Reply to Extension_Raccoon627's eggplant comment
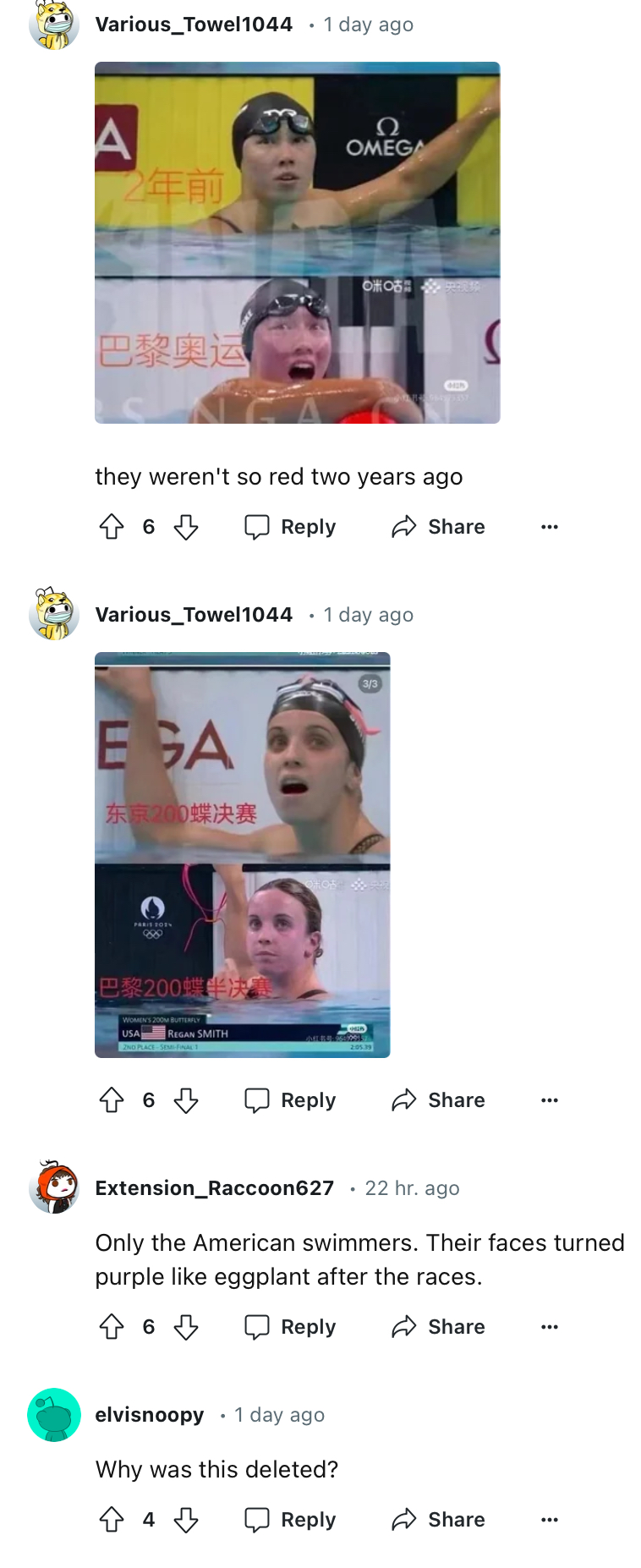 pos(290,1327)
